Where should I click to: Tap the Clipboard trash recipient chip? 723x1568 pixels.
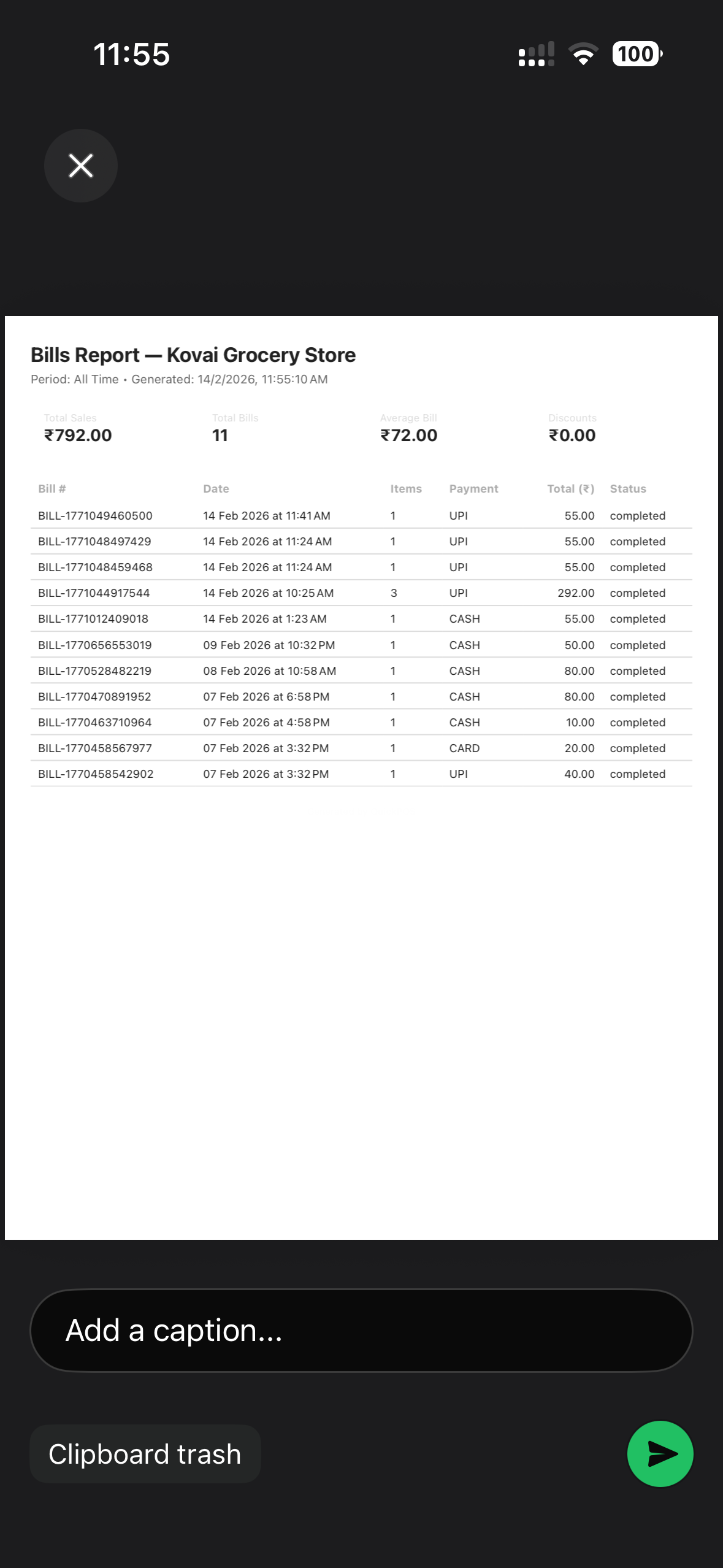click(145, 1454)
